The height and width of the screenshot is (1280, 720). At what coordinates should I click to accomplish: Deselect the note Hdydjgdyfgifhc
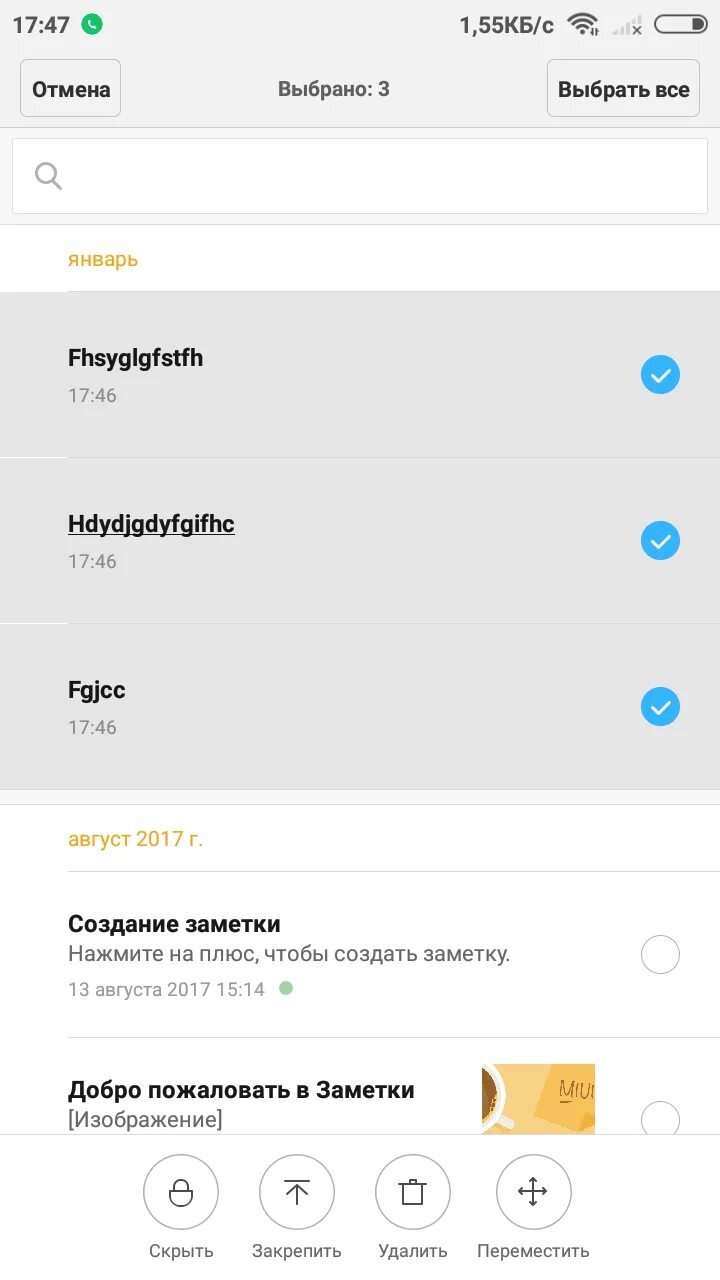coord(660,541)
